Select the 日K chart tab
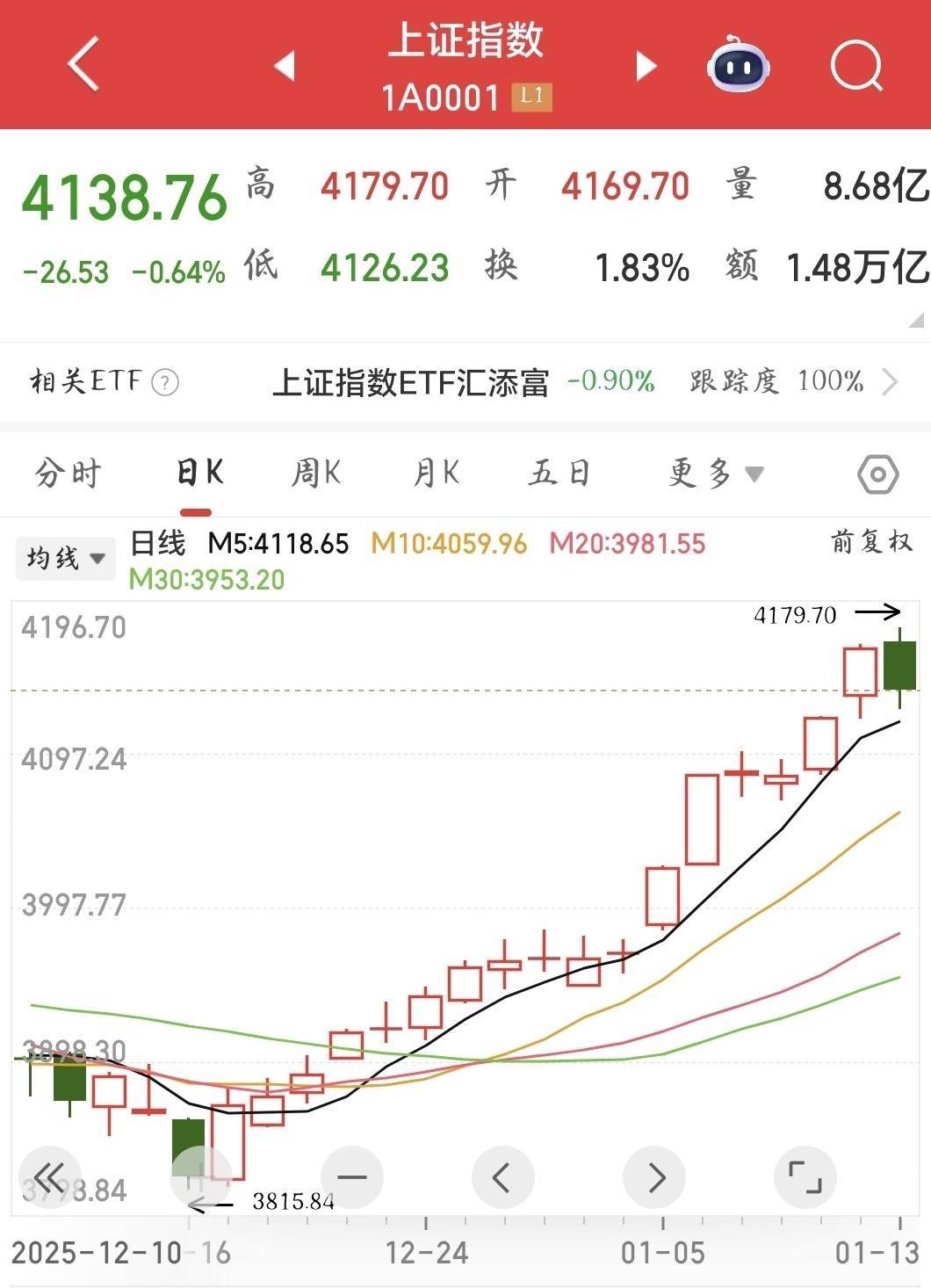 pyautogui.click(x=199, y=474)
